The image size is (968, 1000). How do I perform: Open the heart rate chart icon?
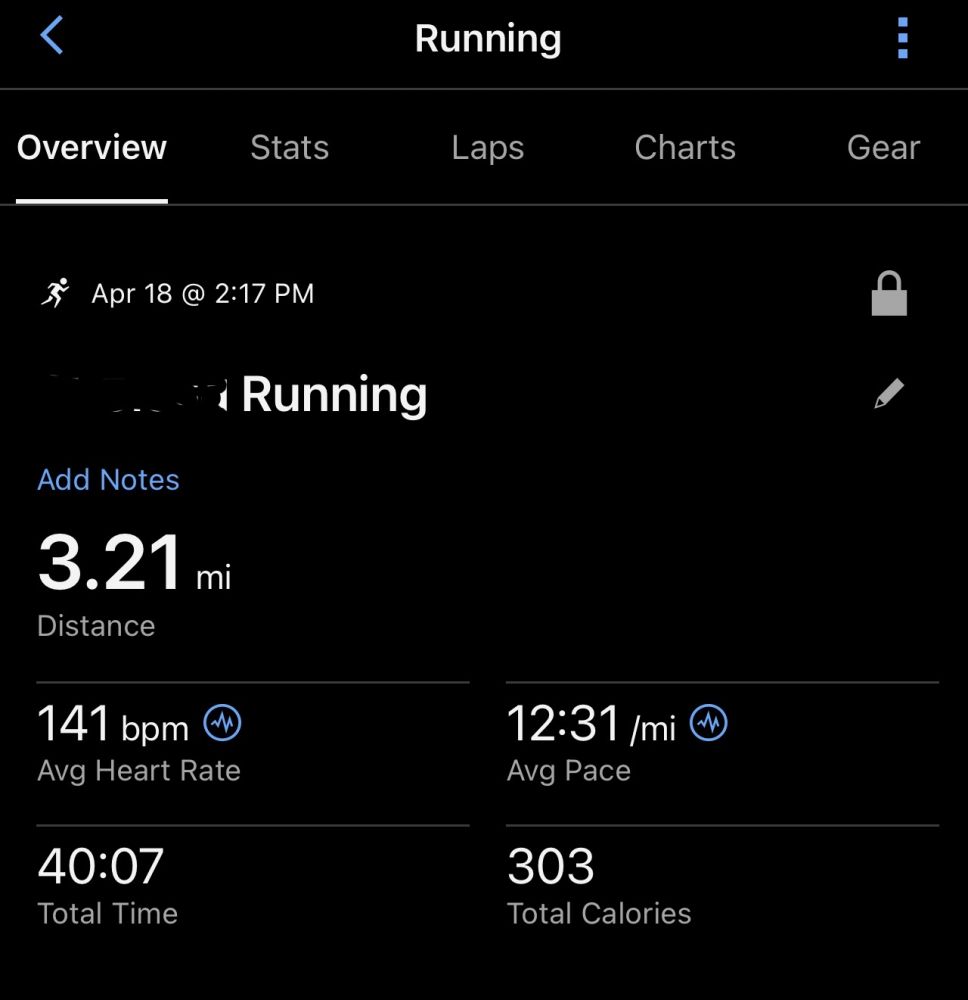click(x=222, y=722)
